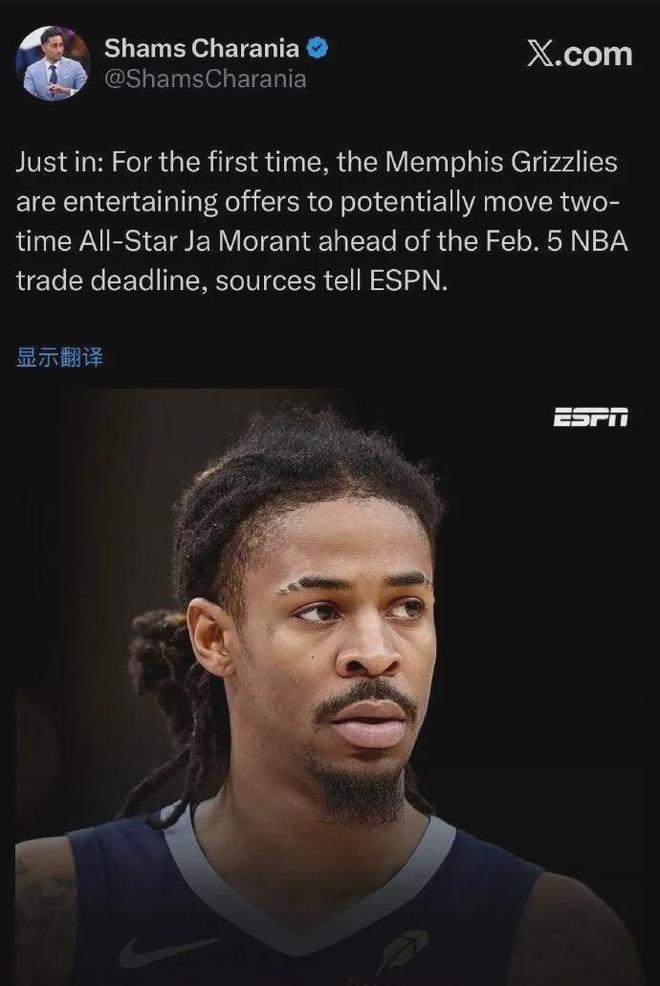
Task: Open the ESPN photo of Ja Morant
Action: point(330,690)
